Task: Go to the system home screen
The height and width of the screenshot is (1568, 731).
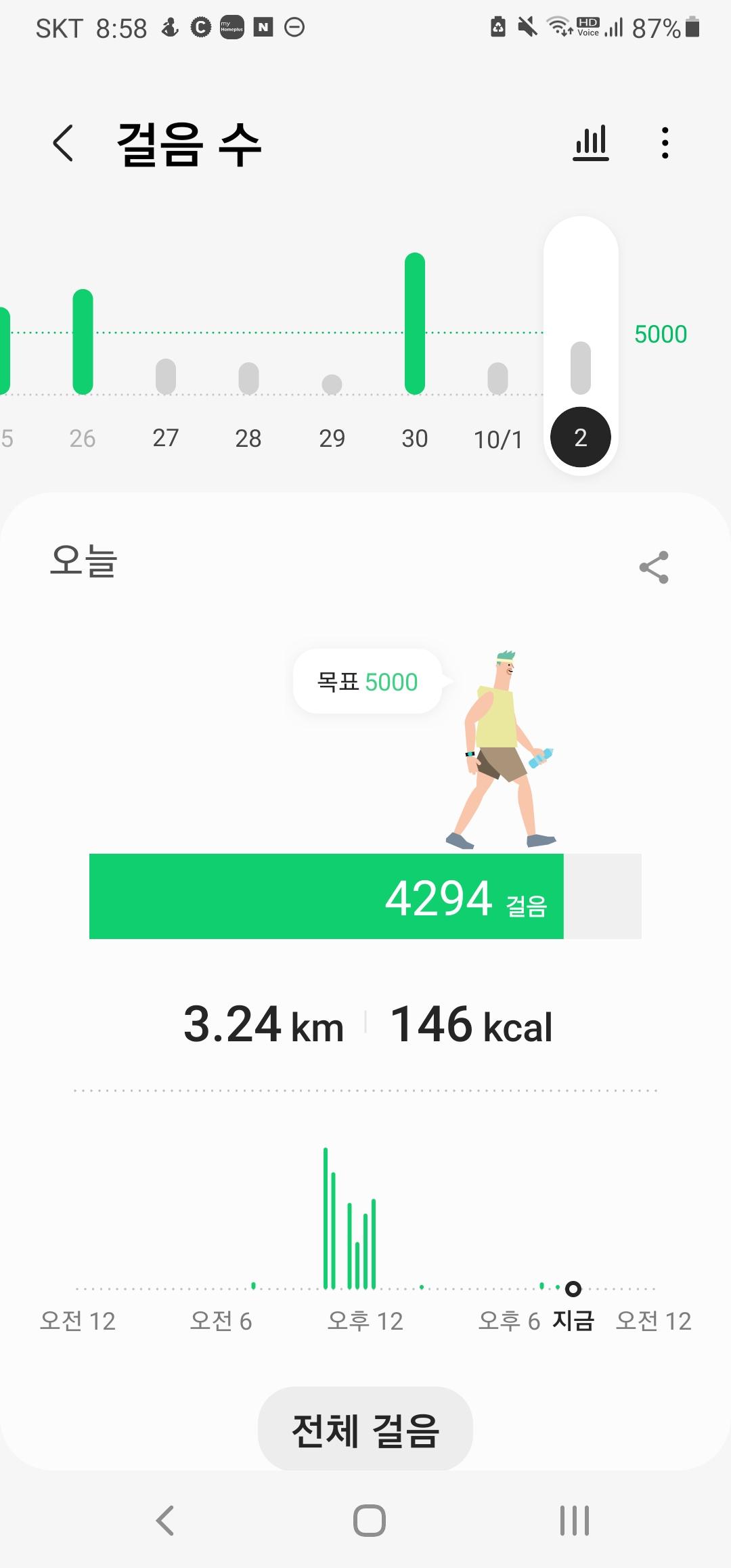Action: pyautogui.click(x=370, y=1521)
